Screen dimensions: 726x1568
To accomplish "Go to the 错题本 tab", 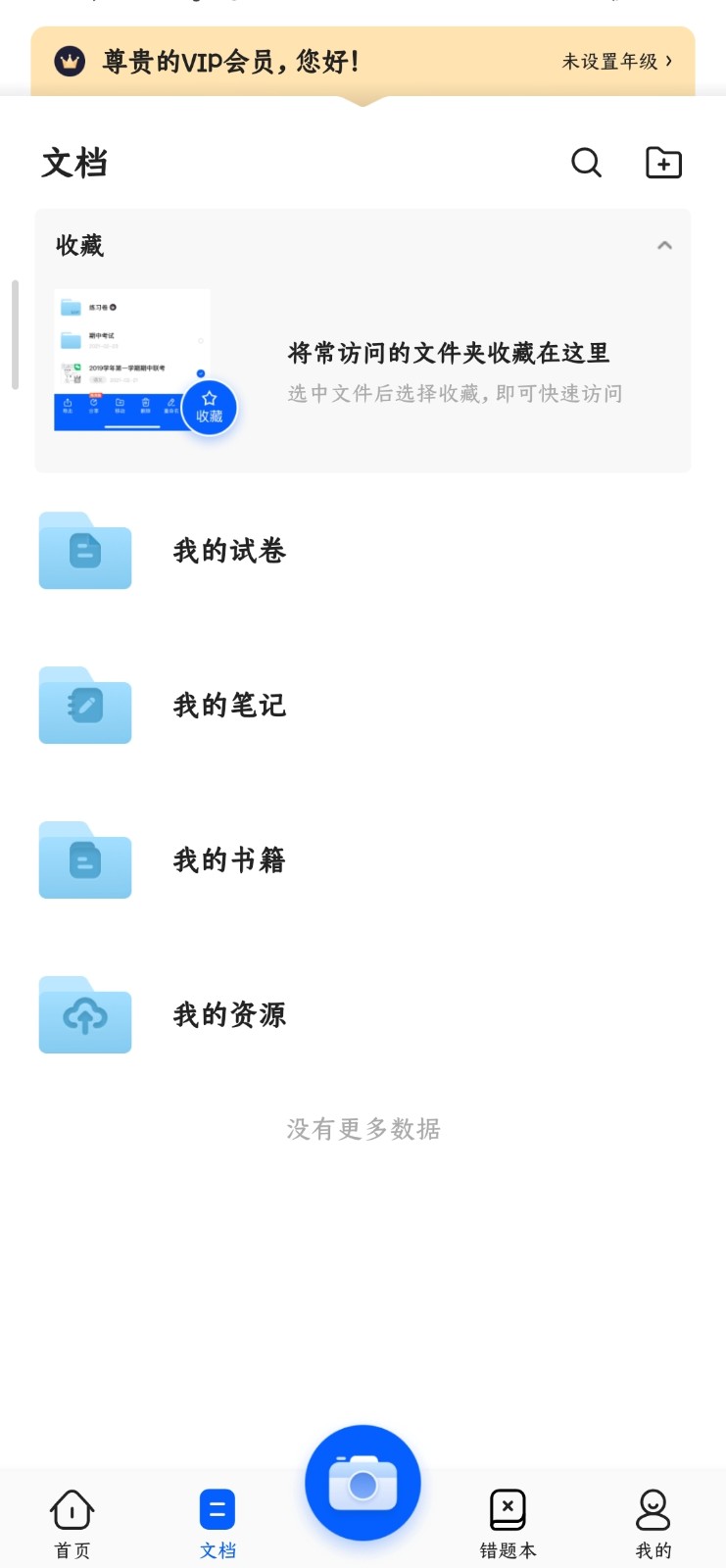I will 508,1523.
